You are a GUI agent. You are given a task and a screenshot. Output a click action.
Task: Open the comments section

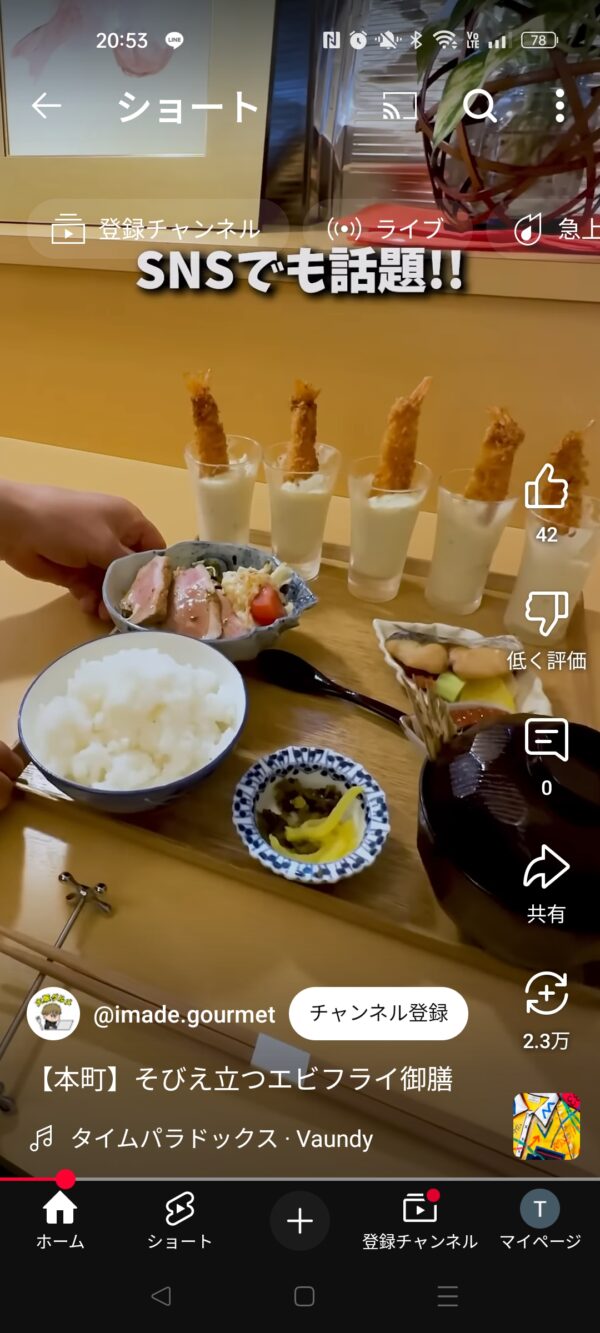546,742
